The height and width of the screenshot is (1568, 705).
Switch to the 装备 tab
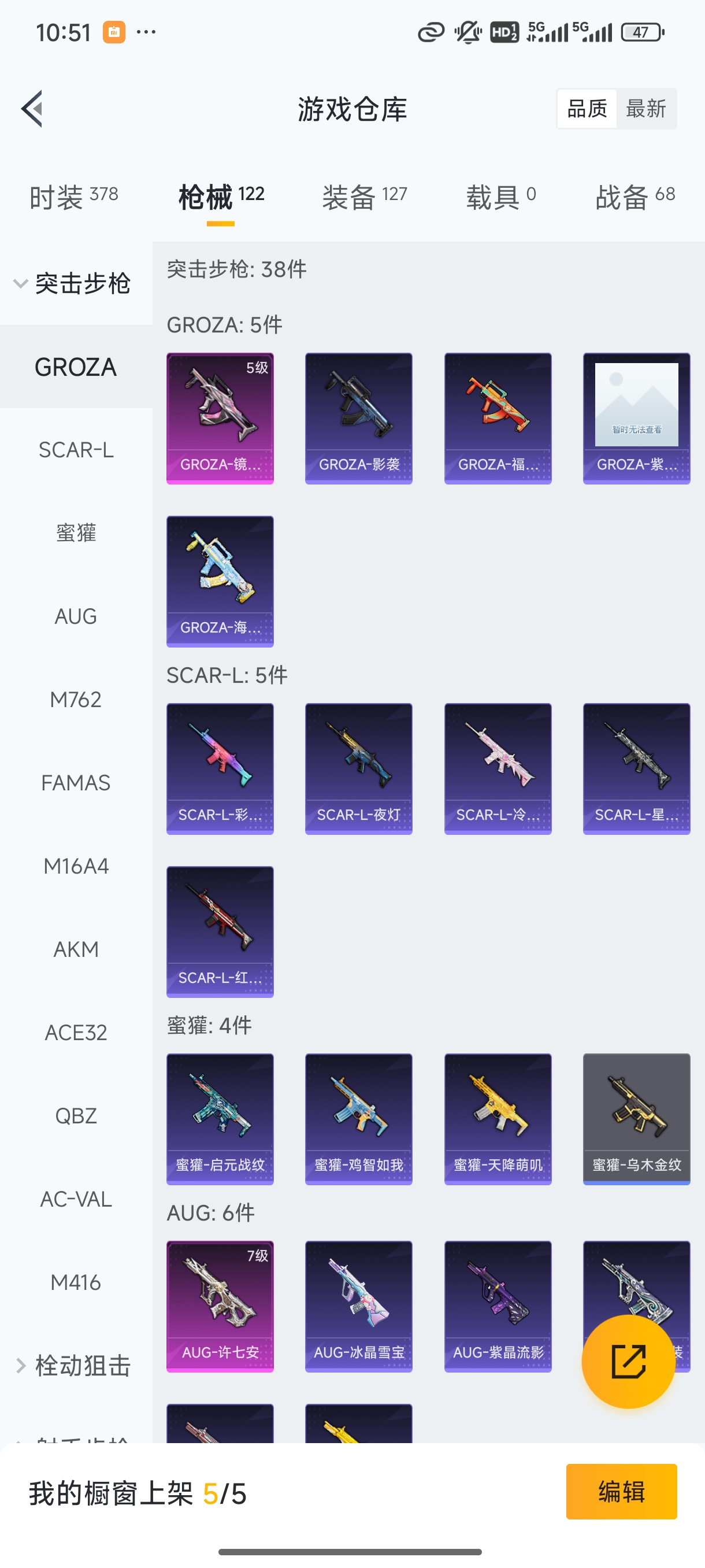click(365, 197)
